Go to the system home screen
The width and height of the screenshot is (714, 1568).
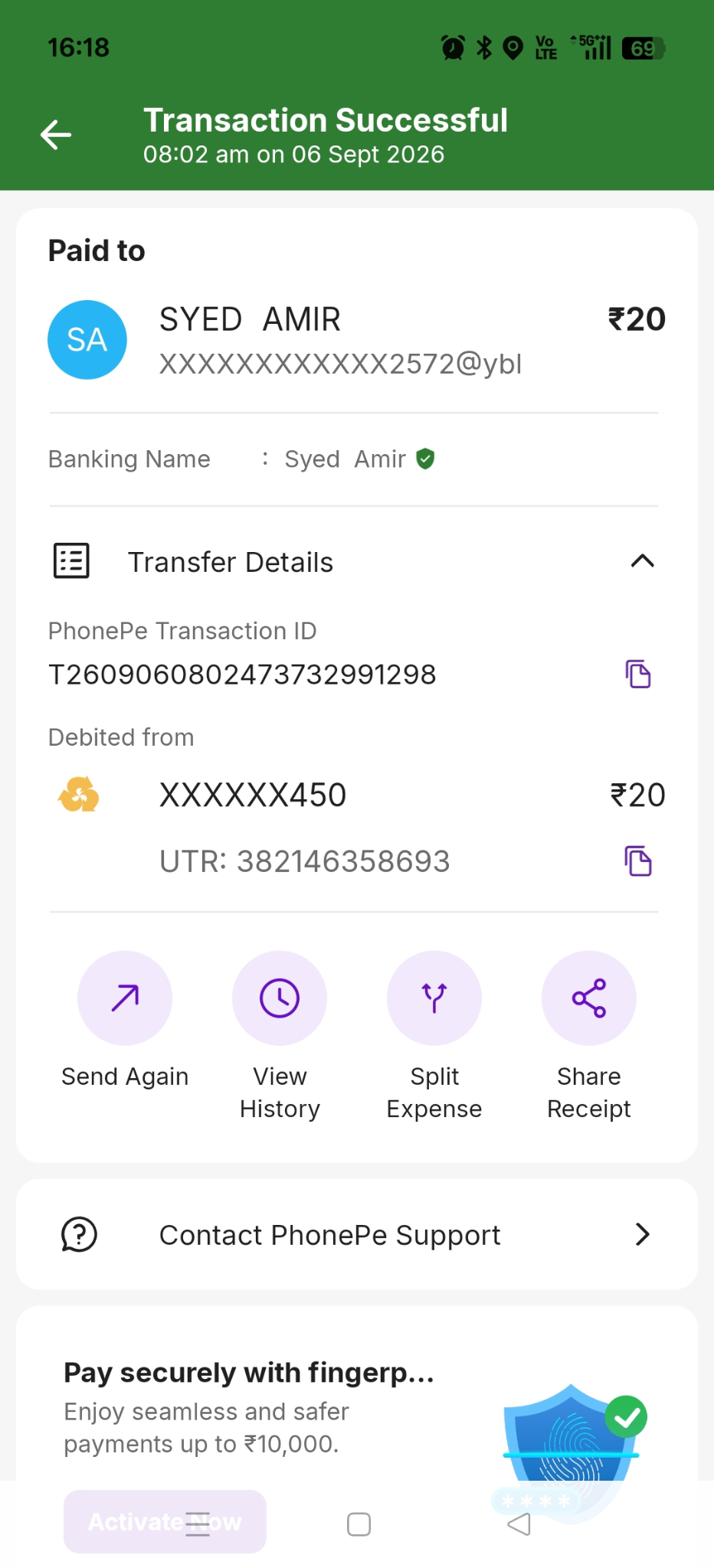[359, 1524]
